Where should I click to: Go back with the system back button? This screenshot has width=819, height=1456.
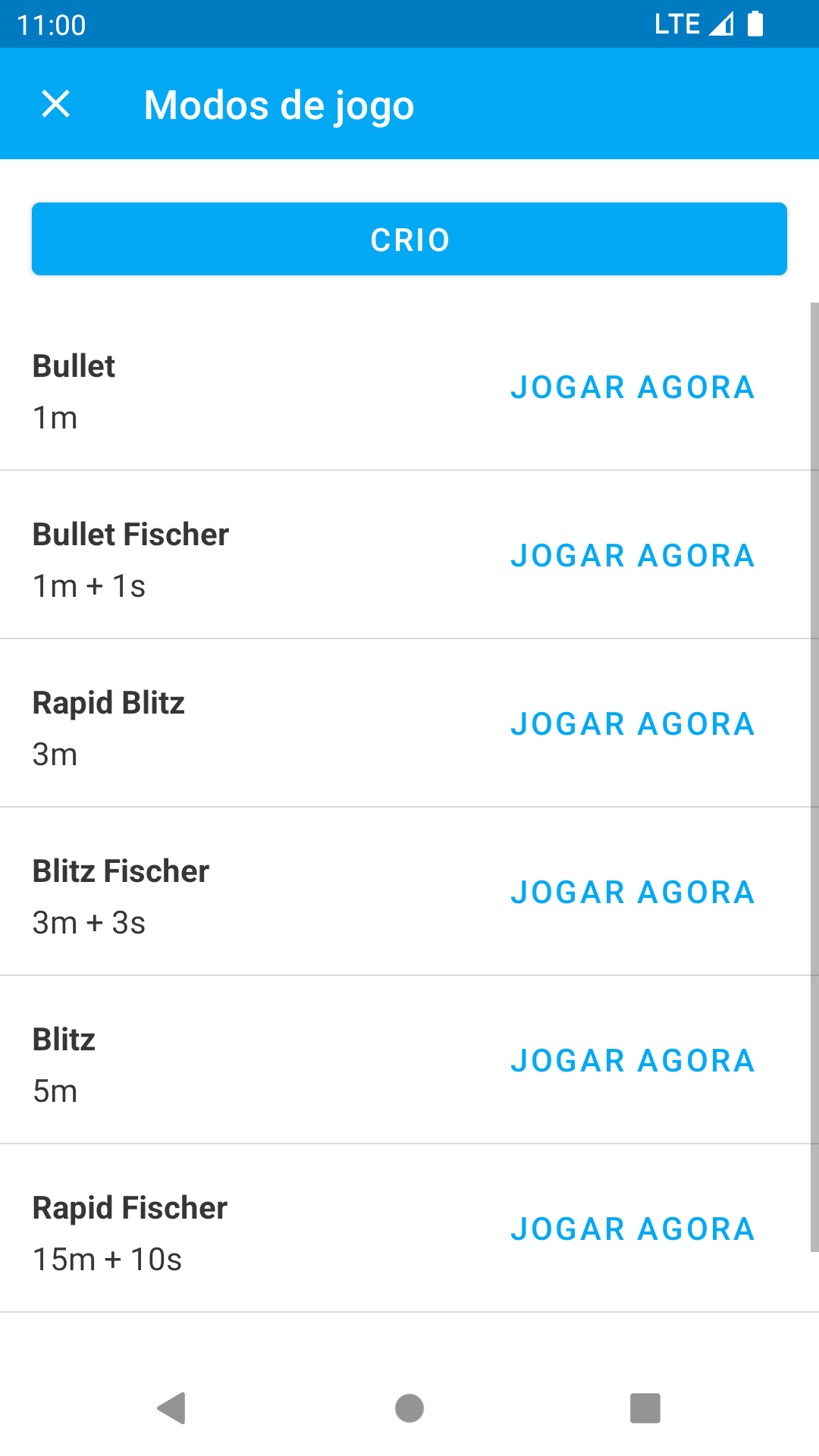point(171,1408)
